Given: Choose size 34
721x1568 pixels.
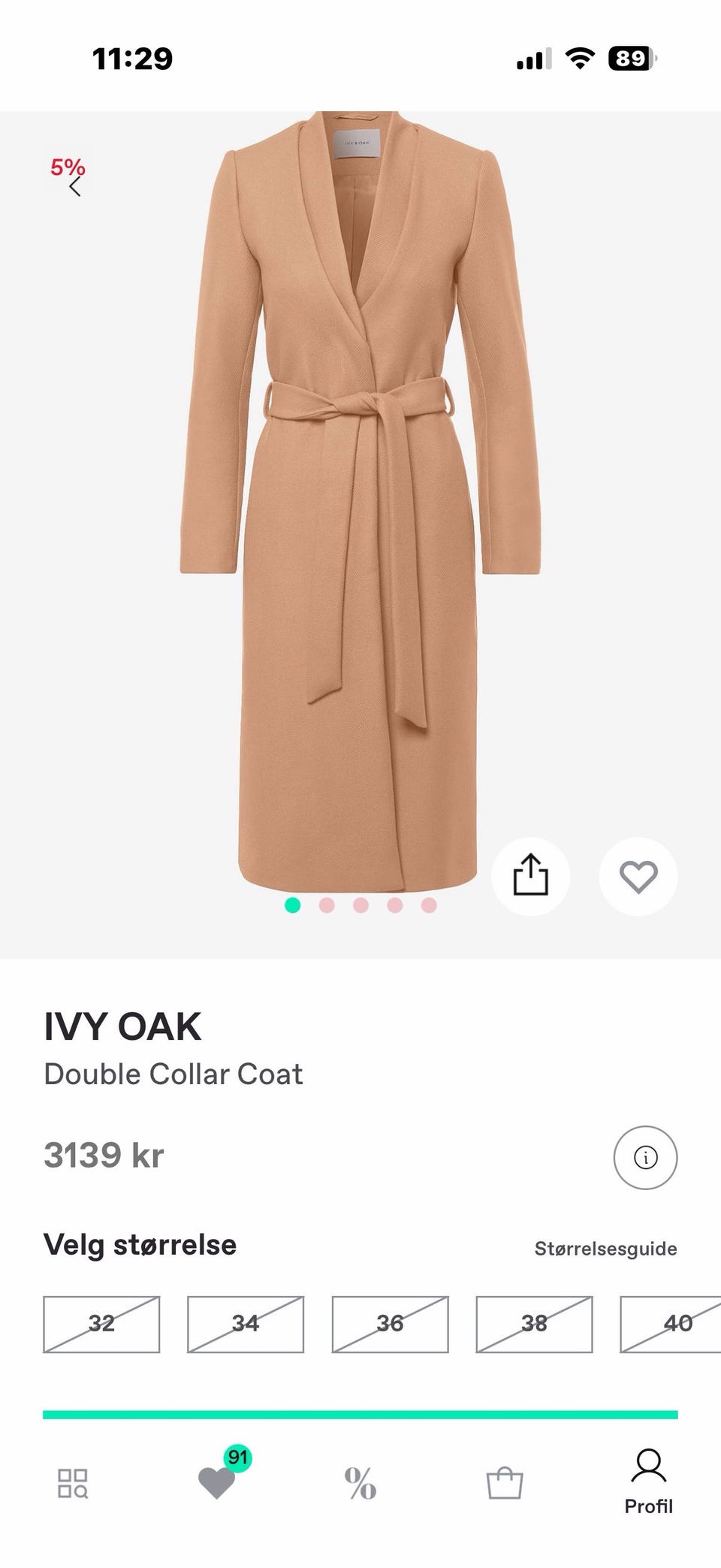Looking at the screenshot, I should (246, 1324).
